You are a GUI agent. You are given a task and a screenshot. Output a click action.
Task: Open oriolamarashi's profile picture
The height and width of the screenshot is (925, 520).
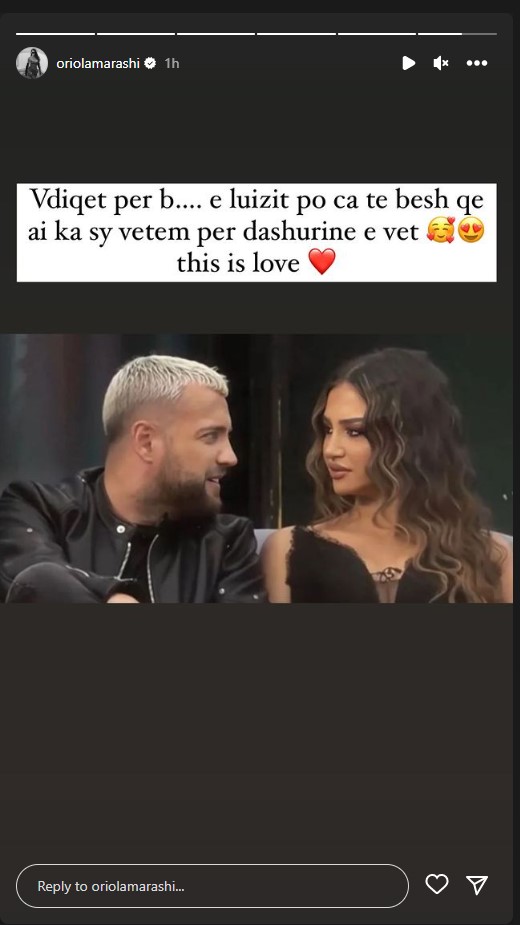coord(32,63)
